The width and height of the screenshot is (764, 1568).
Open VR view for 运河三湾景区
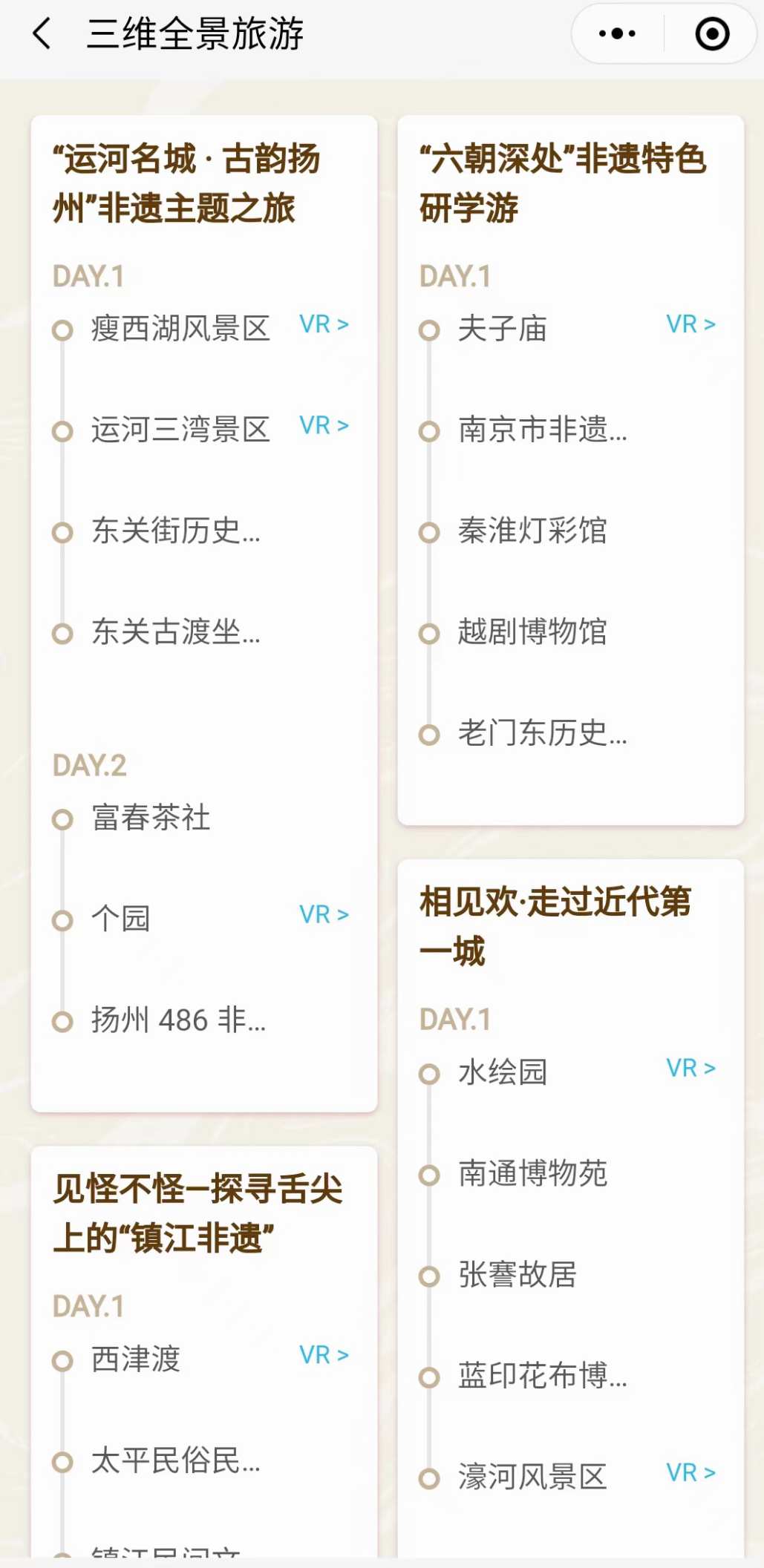324,425
